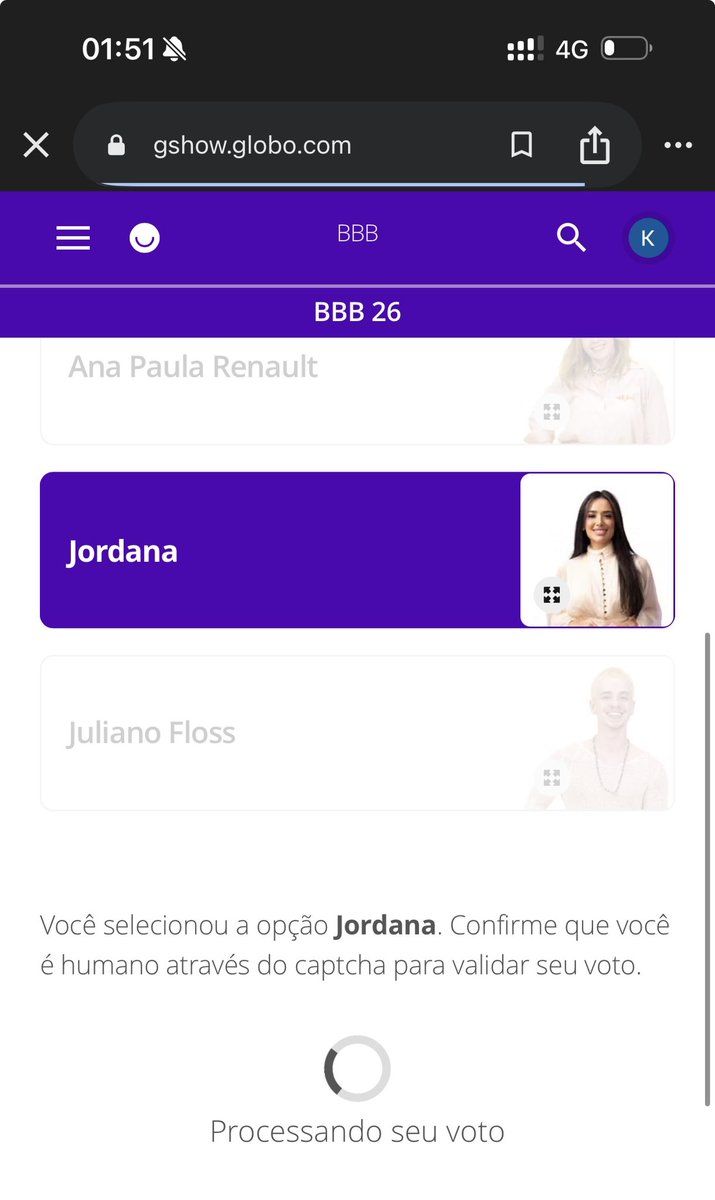This screenshot has width=715, height=1200.
Task: Close the in-app browser
Action: 36,146
